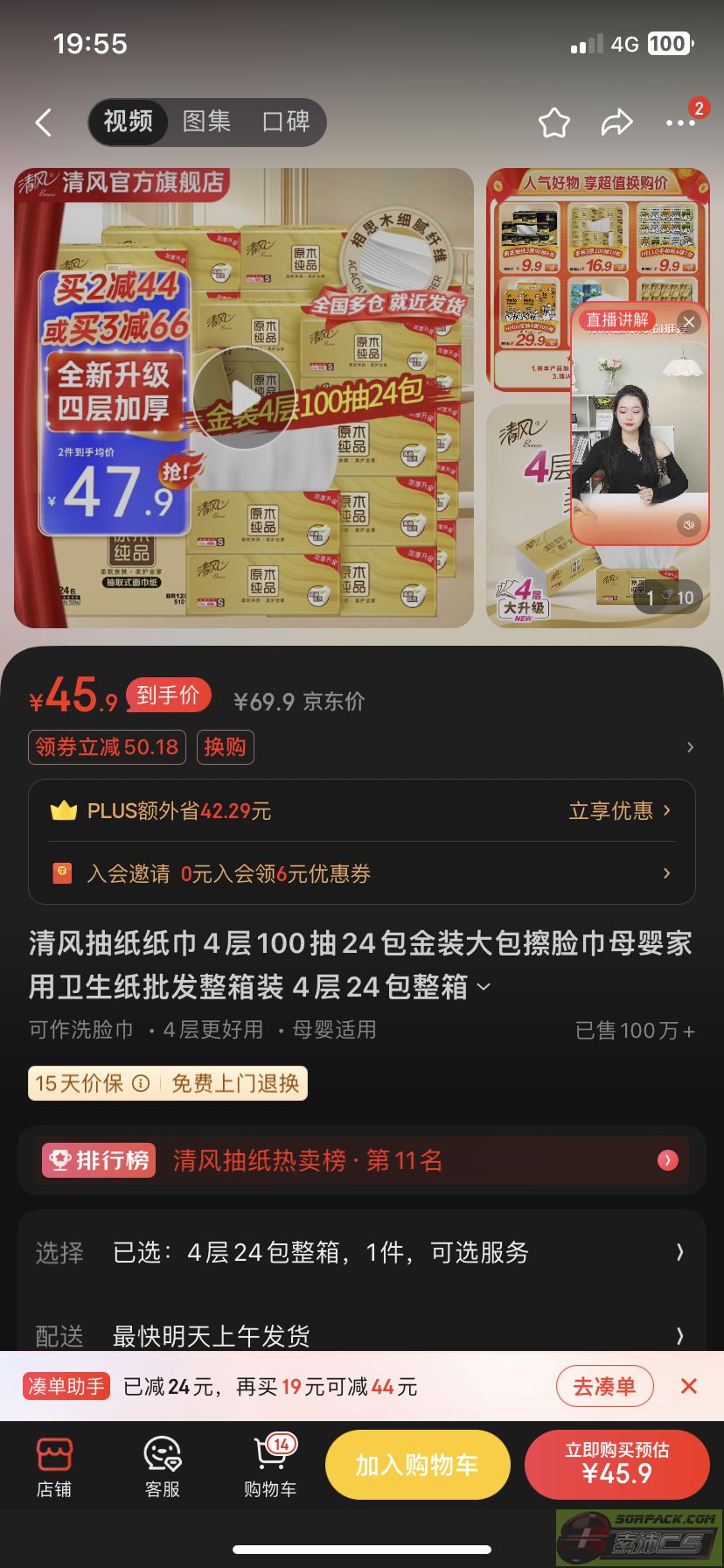
Task: Switch to the 图集 tab
Action: [x=206, y=122]
